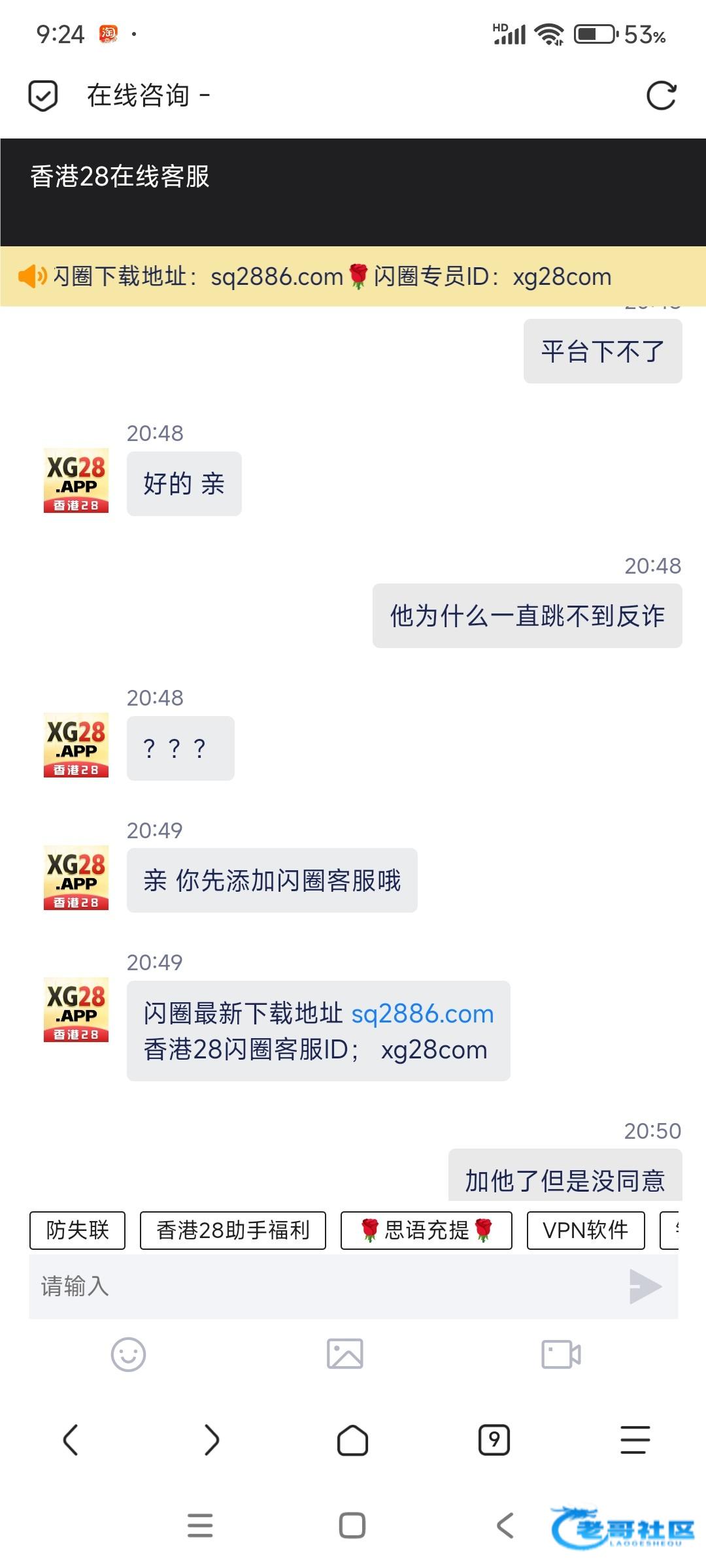Image resolution: width=706 pixels, height=1568 pixels.
Task: Tap the system home button
Action: pos(352,1526)
